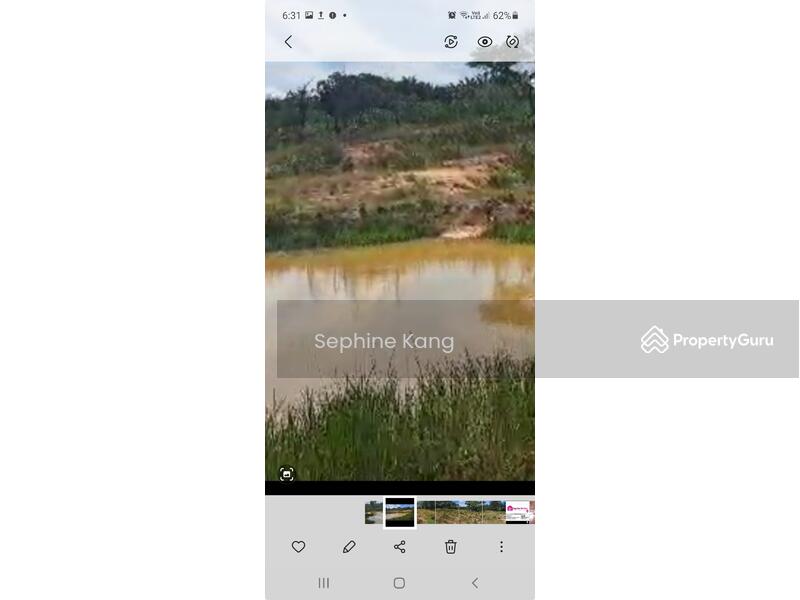The image size is (800, 600).
Task: Open the three-dot more options menu
Action: [501, 547]
